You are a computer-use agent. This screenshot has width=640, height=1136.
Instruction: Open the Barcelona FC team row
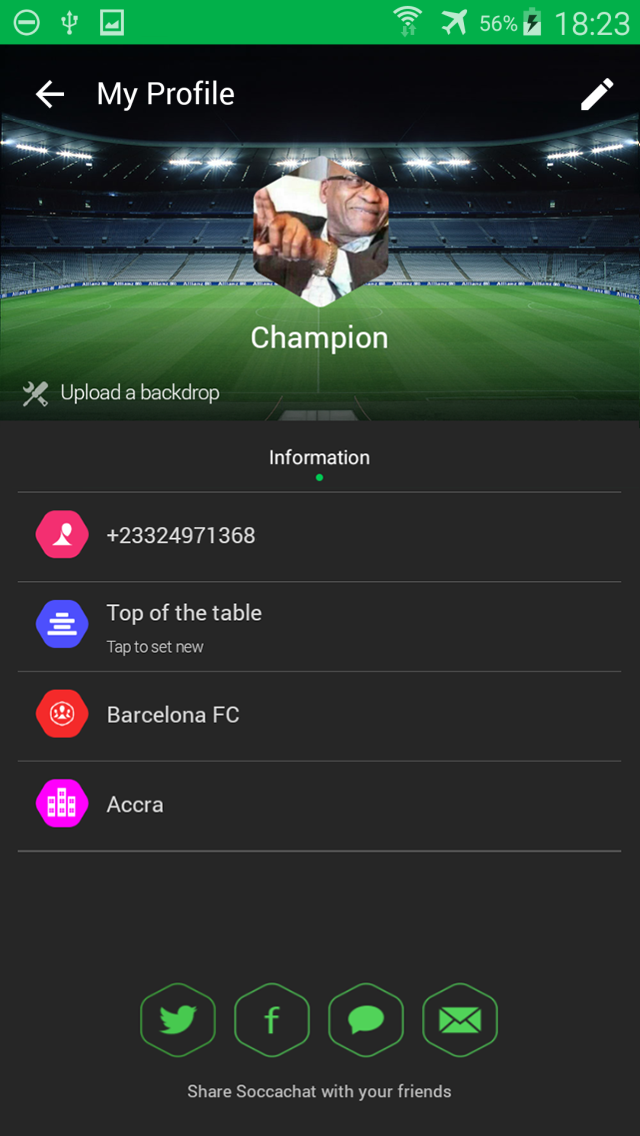320,716
